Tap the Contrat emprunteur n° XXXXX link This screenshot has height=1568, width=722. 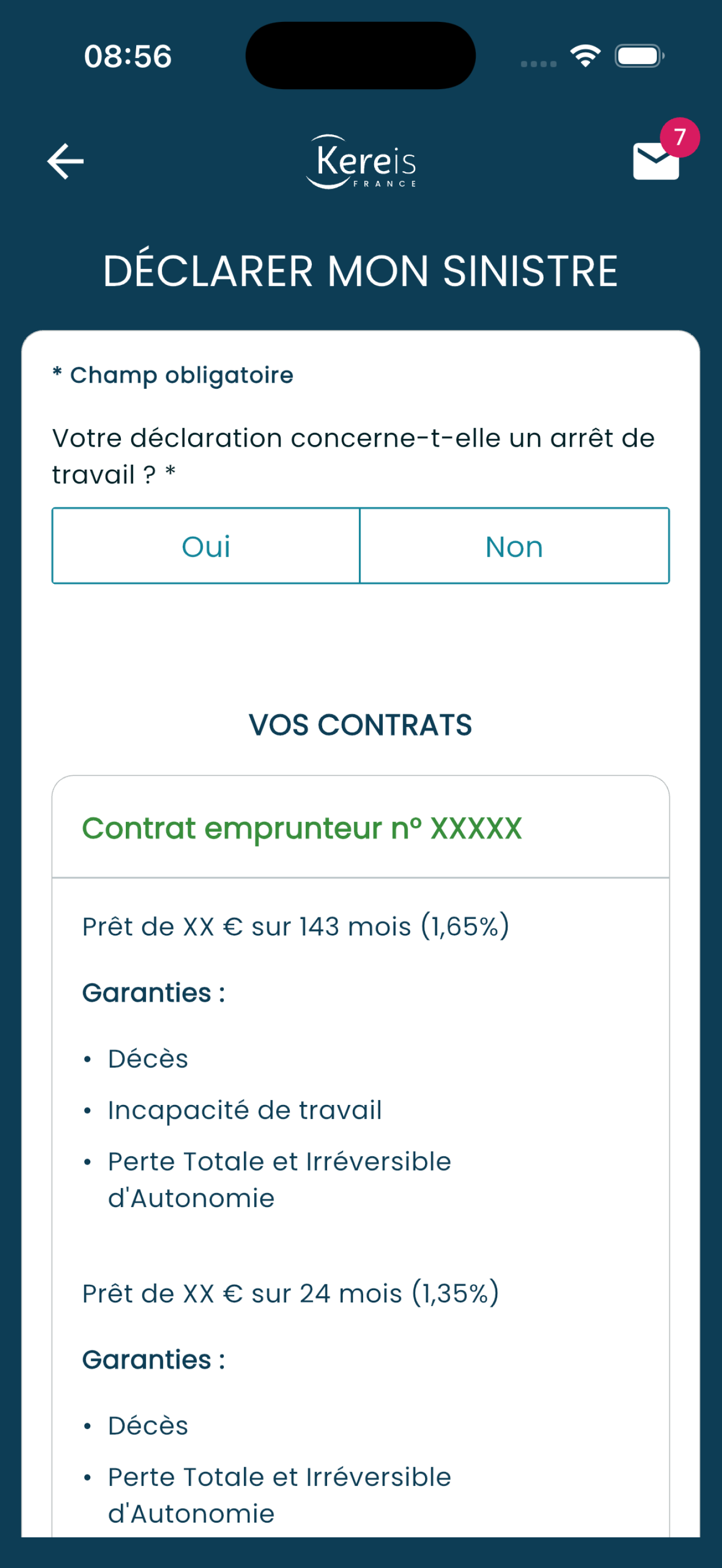click(x=302, y=828)
